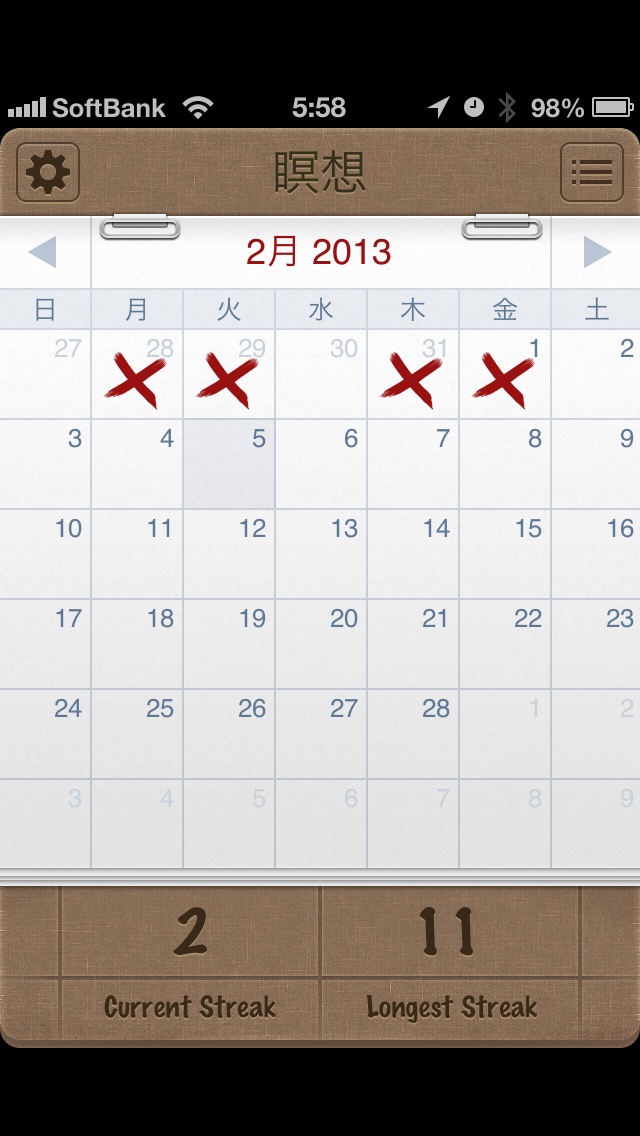The height and width of the screenshot is (1136, 640).
Task: Uncheck the X on February 1
Action: point(505,375)
